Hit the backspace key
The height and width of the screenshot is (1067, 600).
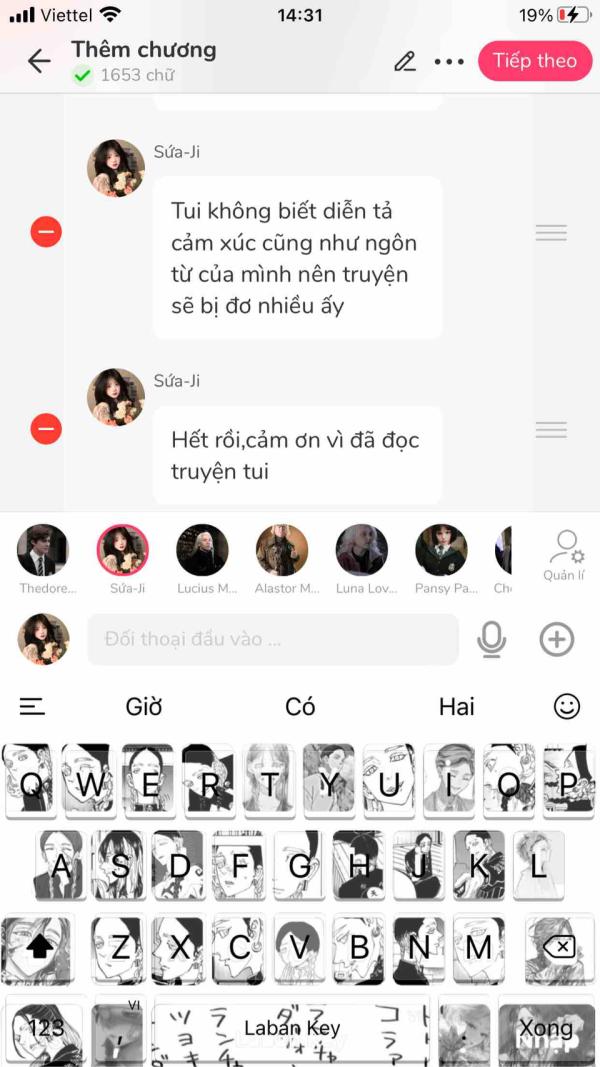[x=562, y=946]
